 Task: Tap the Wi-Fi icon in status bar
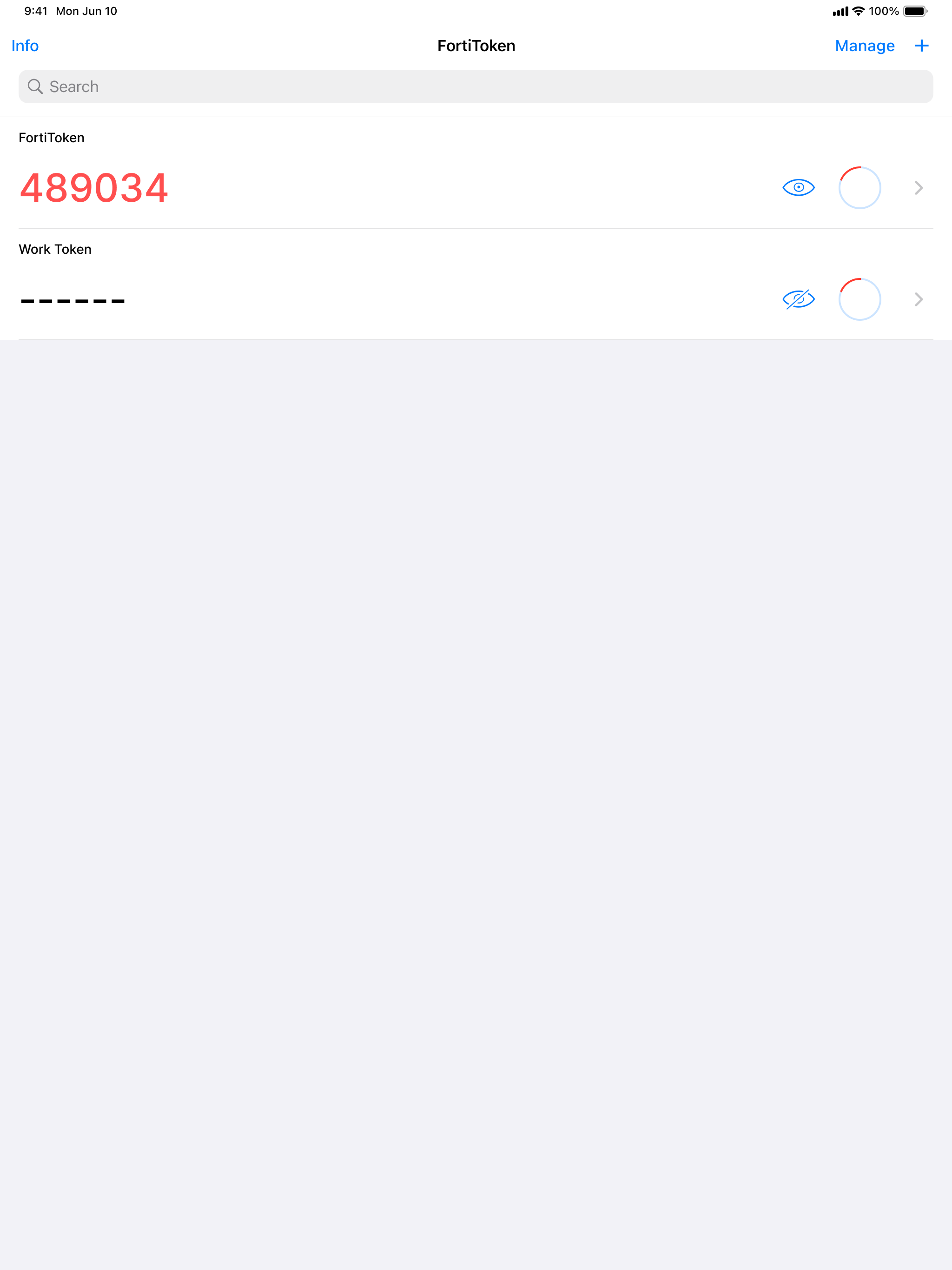[859, 10]
